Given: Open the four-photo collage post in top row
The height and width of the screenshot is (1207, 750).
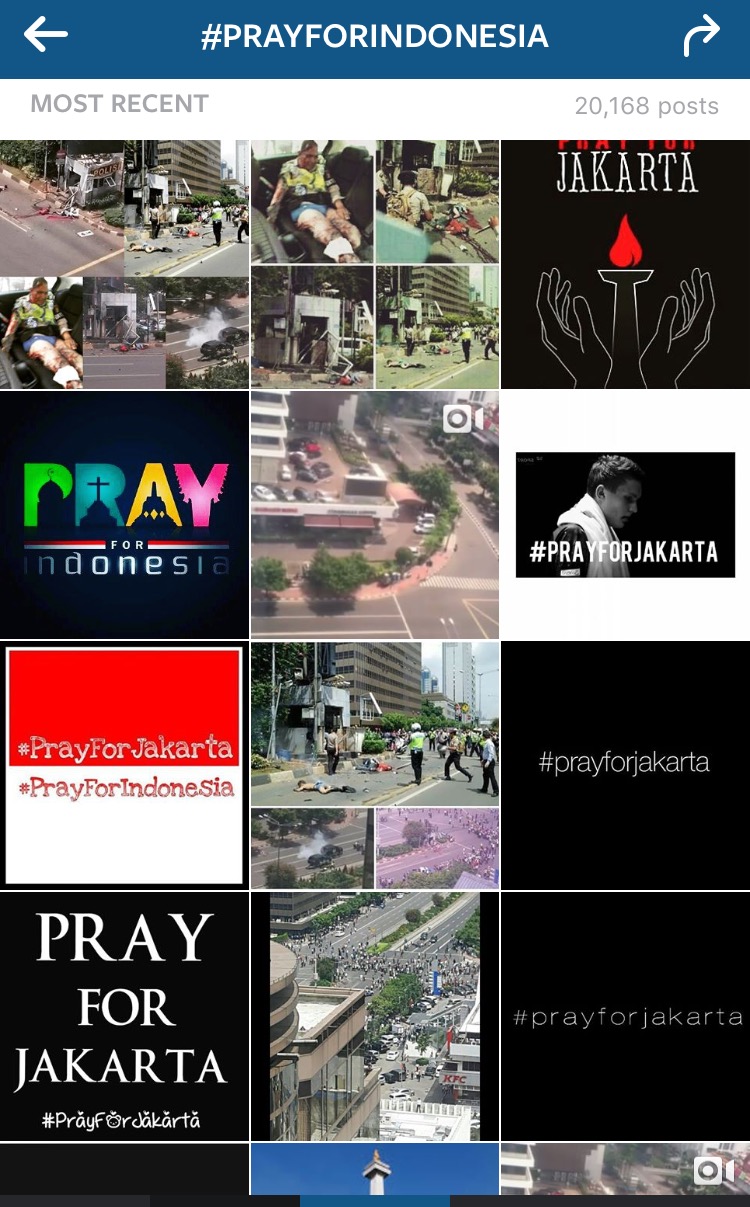Looking at the screenshot, I should click(x=375, y=264).
